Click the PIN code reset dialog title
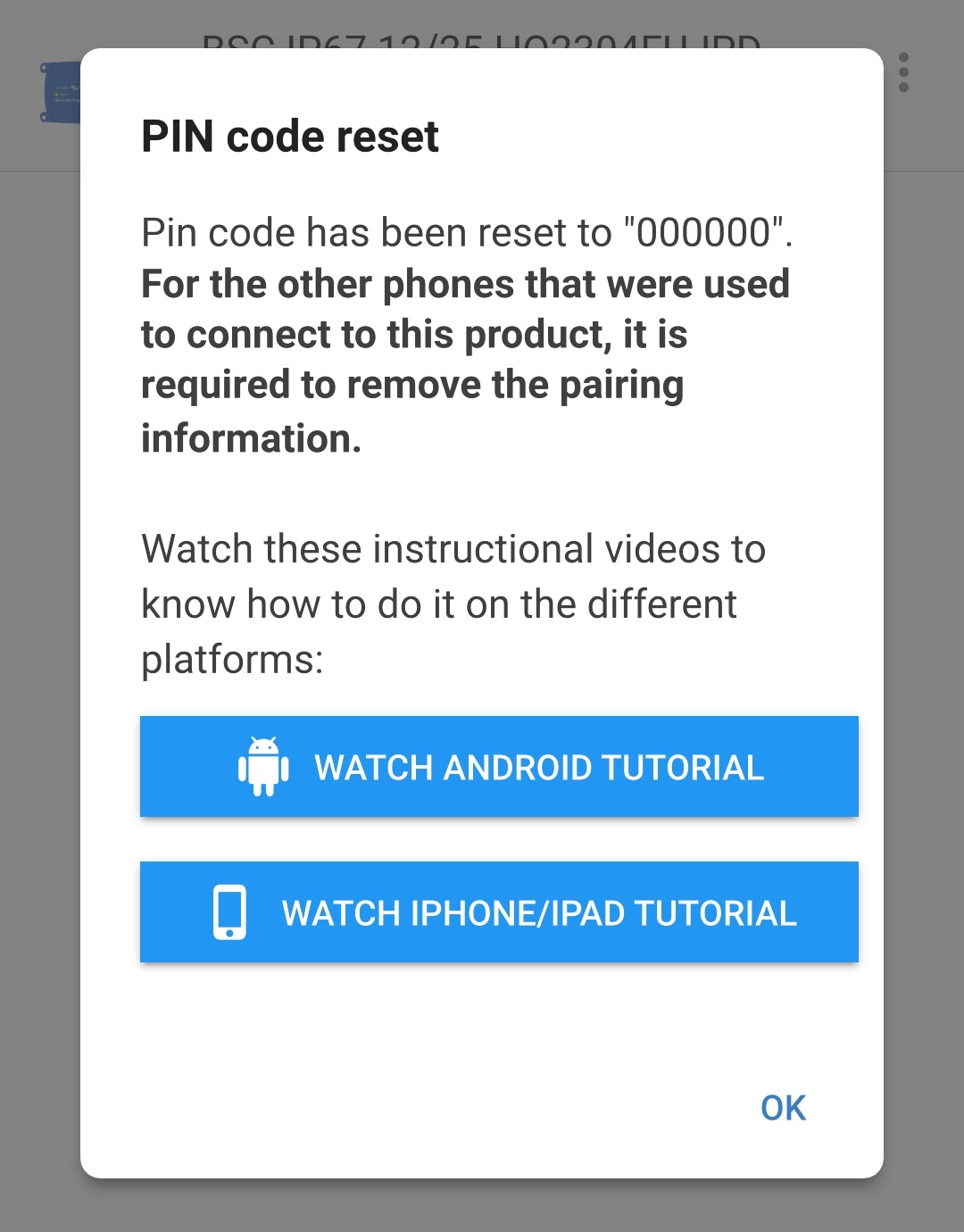The image size is (964, 1232). (x=290, y=136)
